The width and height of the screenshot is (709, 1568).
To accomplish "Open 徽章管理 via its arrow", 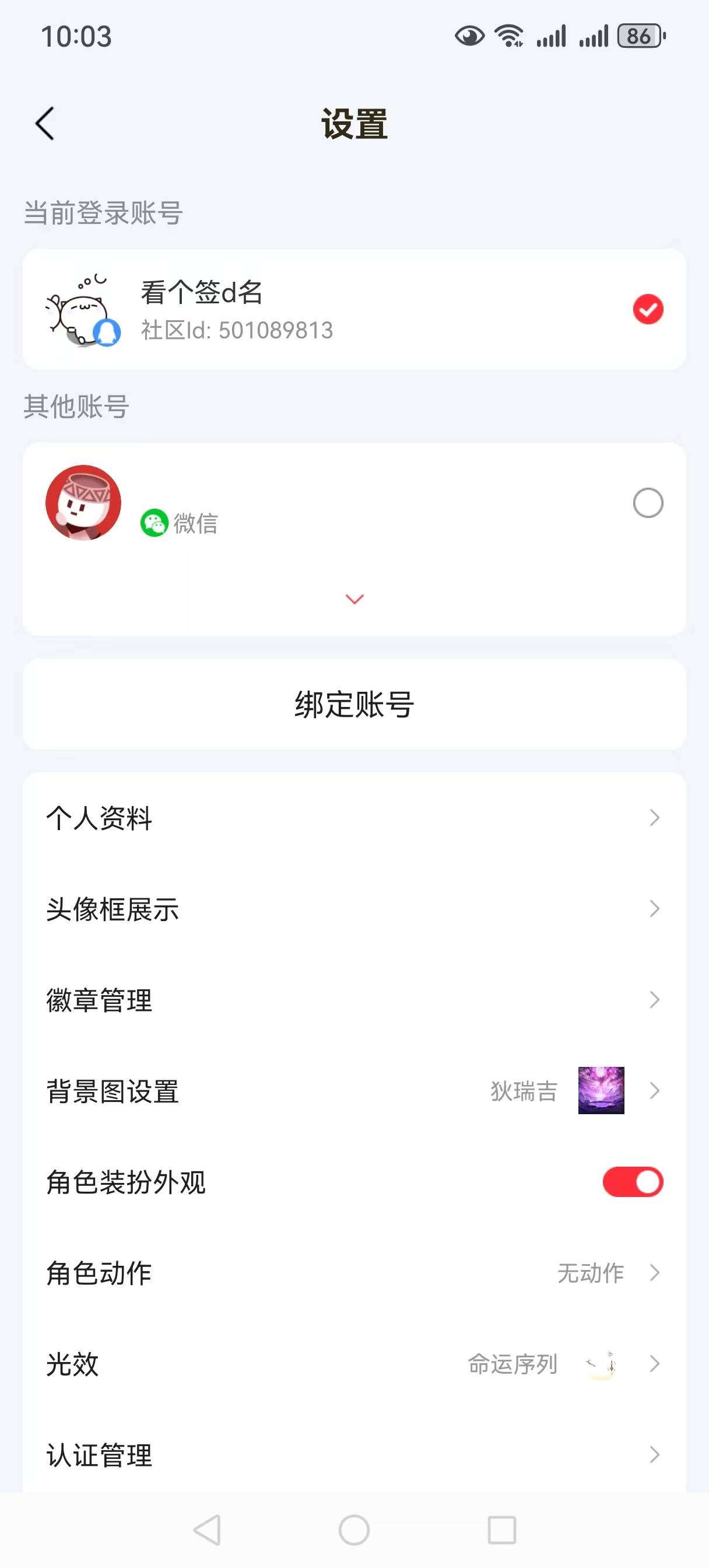I will click(654, 999).
